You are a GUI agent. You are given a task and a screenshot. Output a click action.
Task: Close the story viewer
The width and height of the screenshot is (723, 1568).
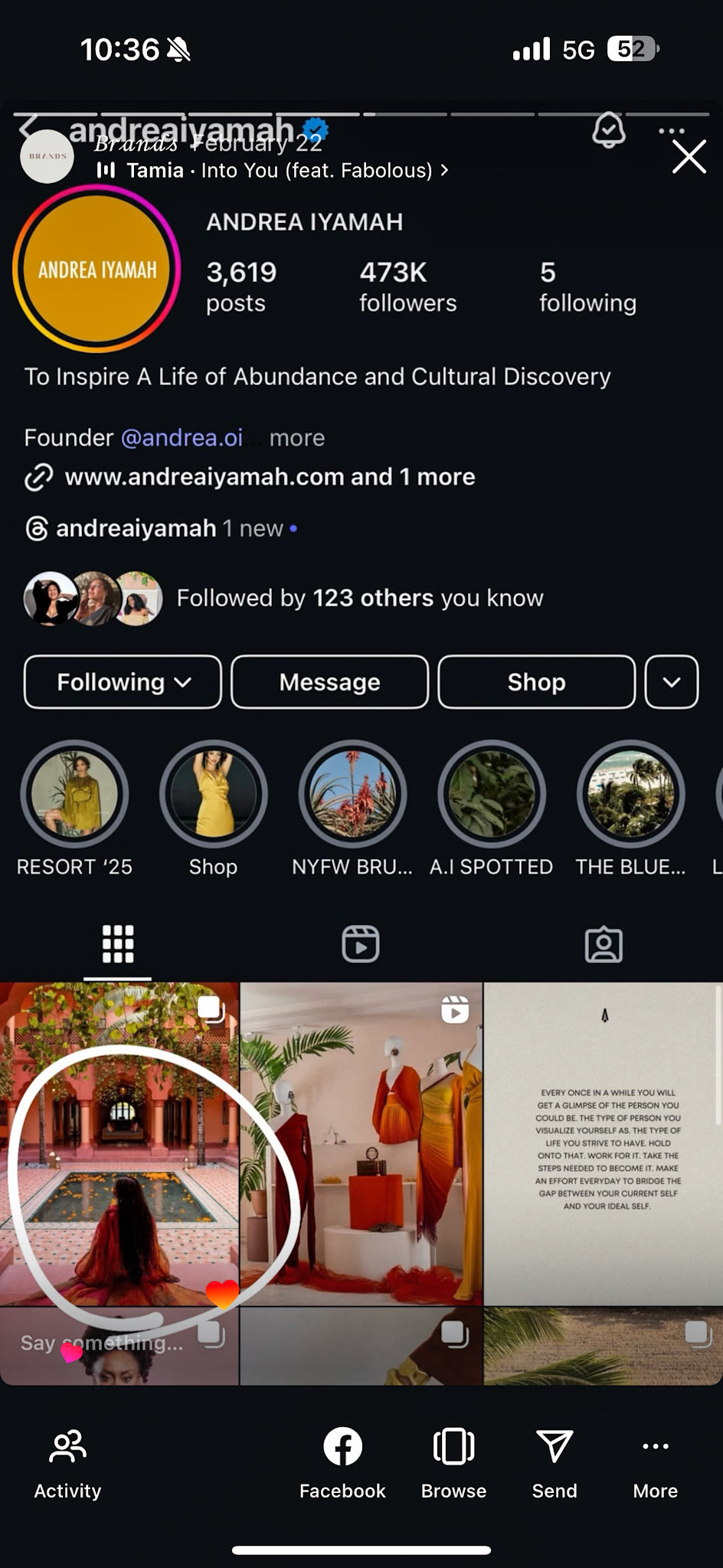pos(689,157)
